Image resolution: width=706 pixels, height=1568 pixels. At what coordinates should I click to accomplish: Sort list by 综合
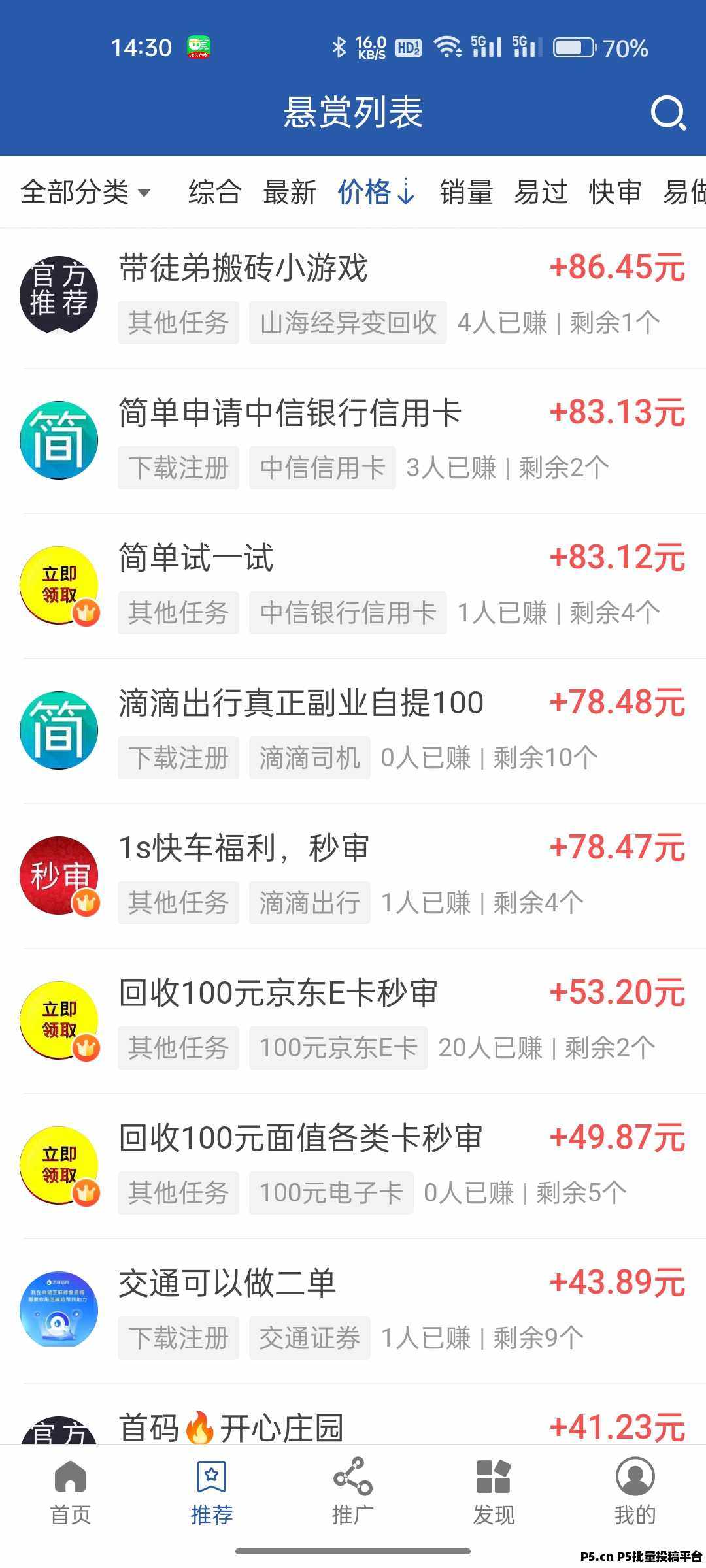215,192
